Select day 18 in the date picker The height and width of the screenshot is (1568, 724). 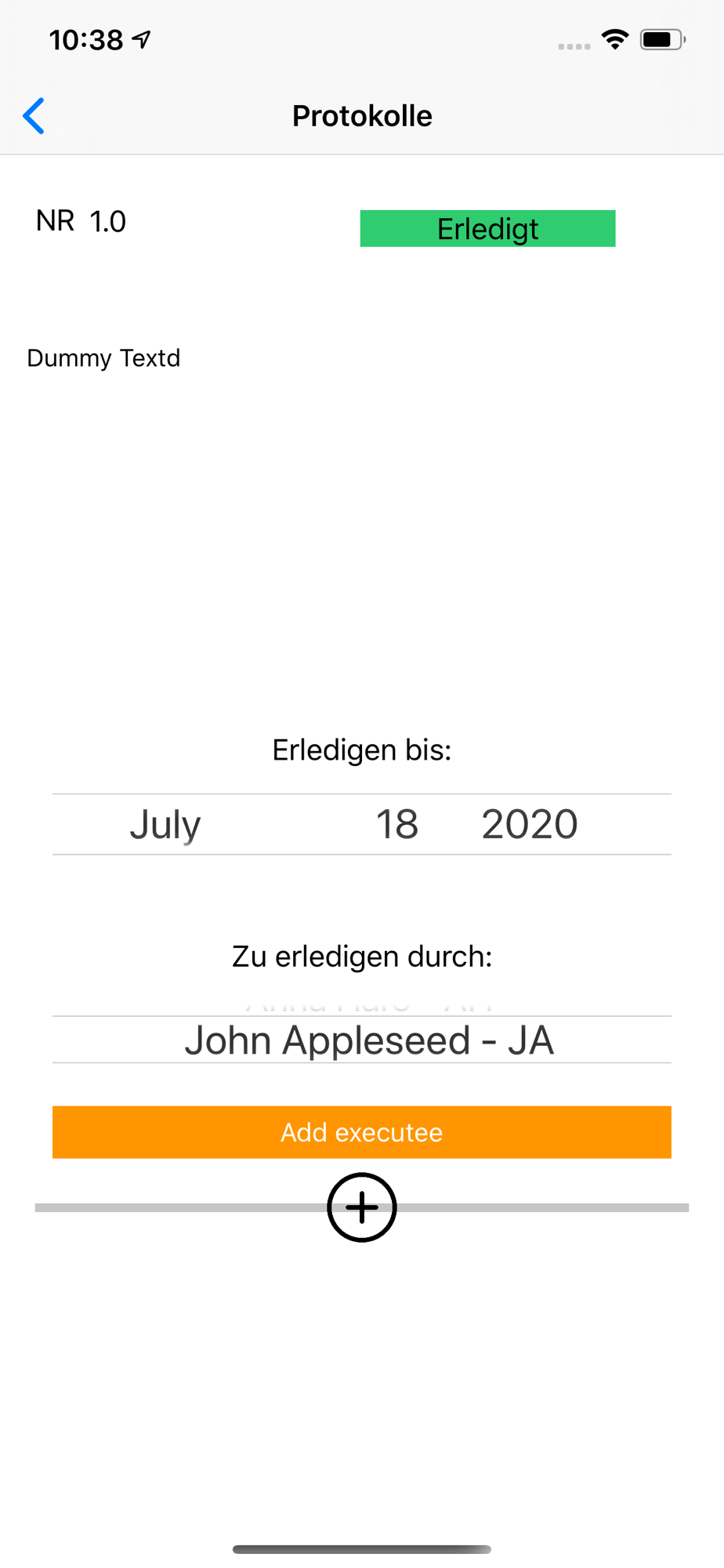point(397,825)
